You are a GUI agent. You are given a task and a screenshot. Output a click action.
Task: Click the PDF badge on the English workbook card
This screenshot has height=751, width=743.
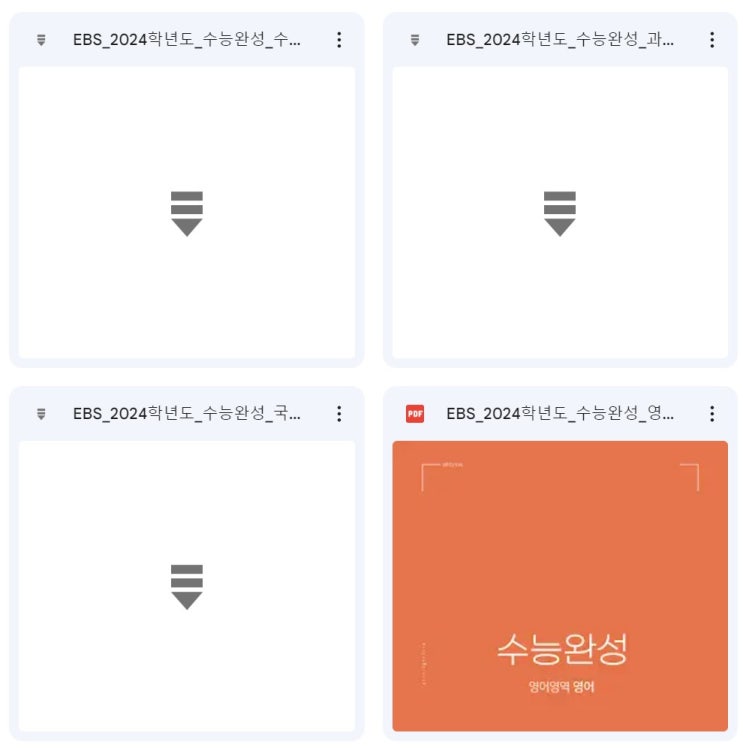413,413
